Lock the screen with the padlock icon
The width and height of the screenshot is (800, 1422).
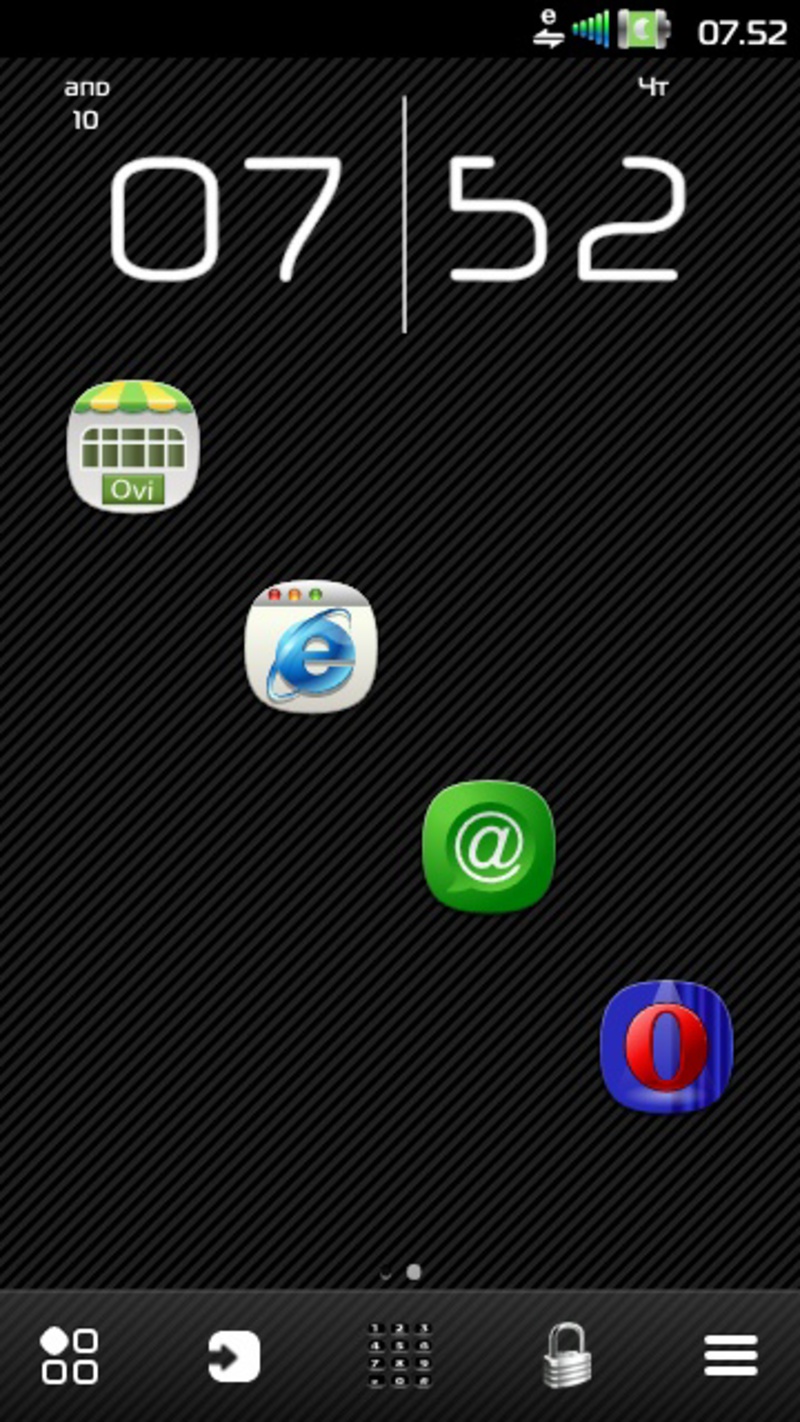click(566, 1355)
